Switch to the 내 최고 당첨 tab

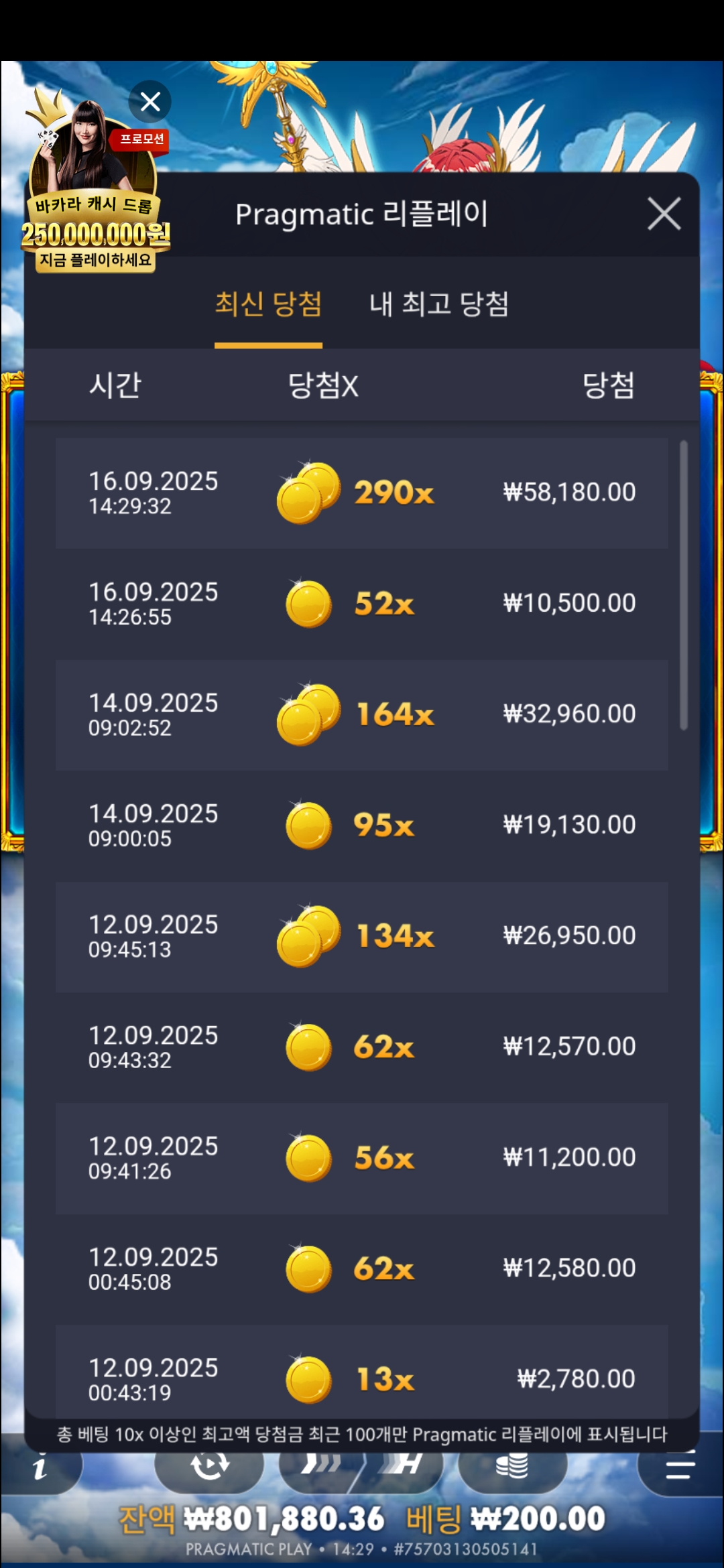click(x=439, y=305)
